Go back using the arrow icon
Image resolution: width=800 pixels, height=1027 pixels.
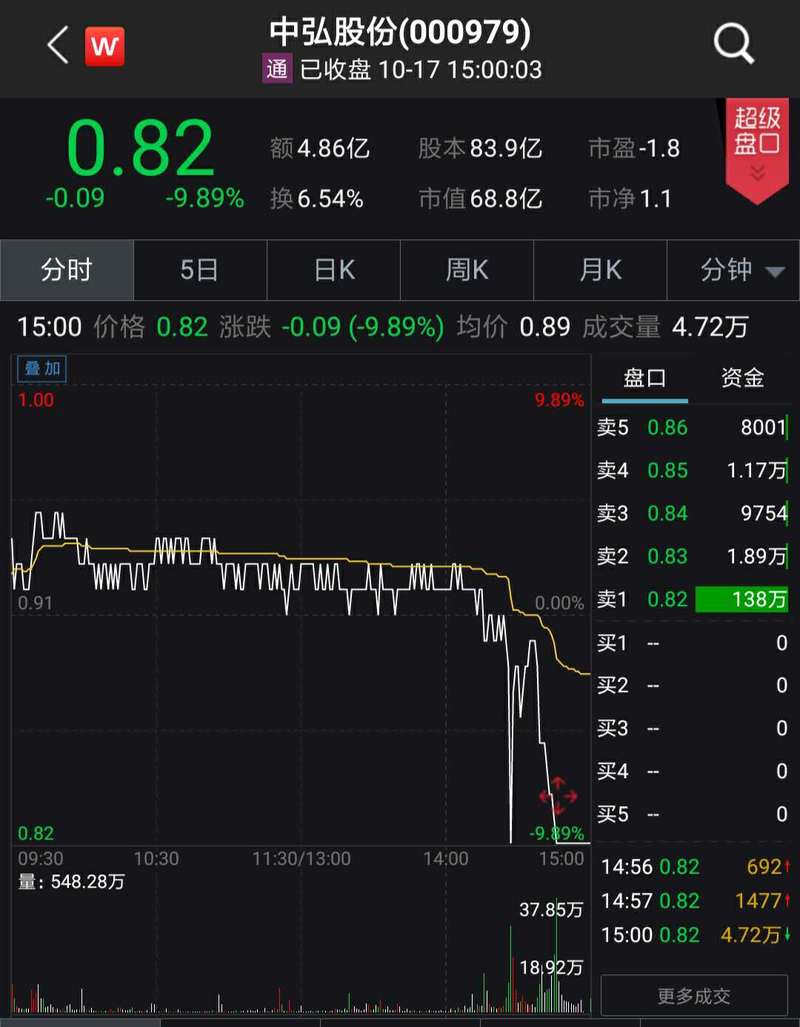click(58, 45)
